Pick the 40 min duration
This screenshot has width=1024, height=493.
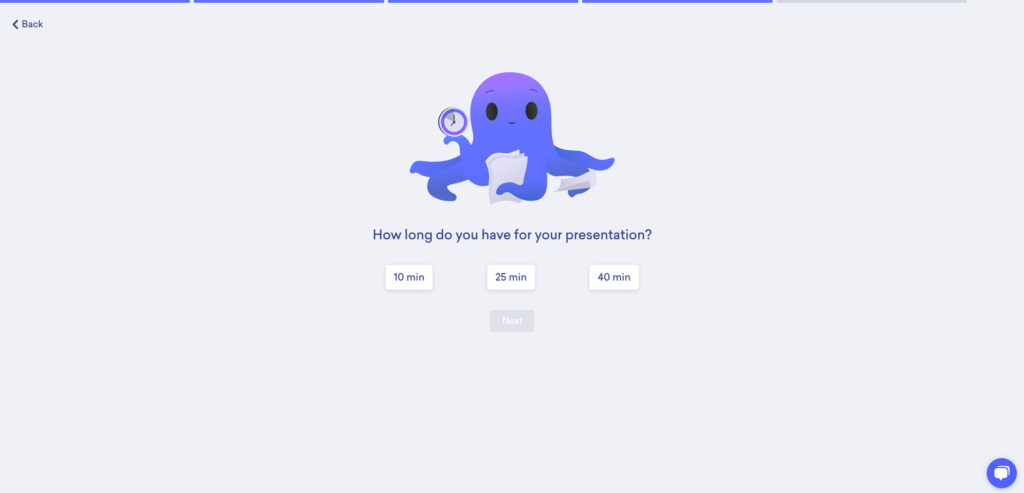point(614,278)
